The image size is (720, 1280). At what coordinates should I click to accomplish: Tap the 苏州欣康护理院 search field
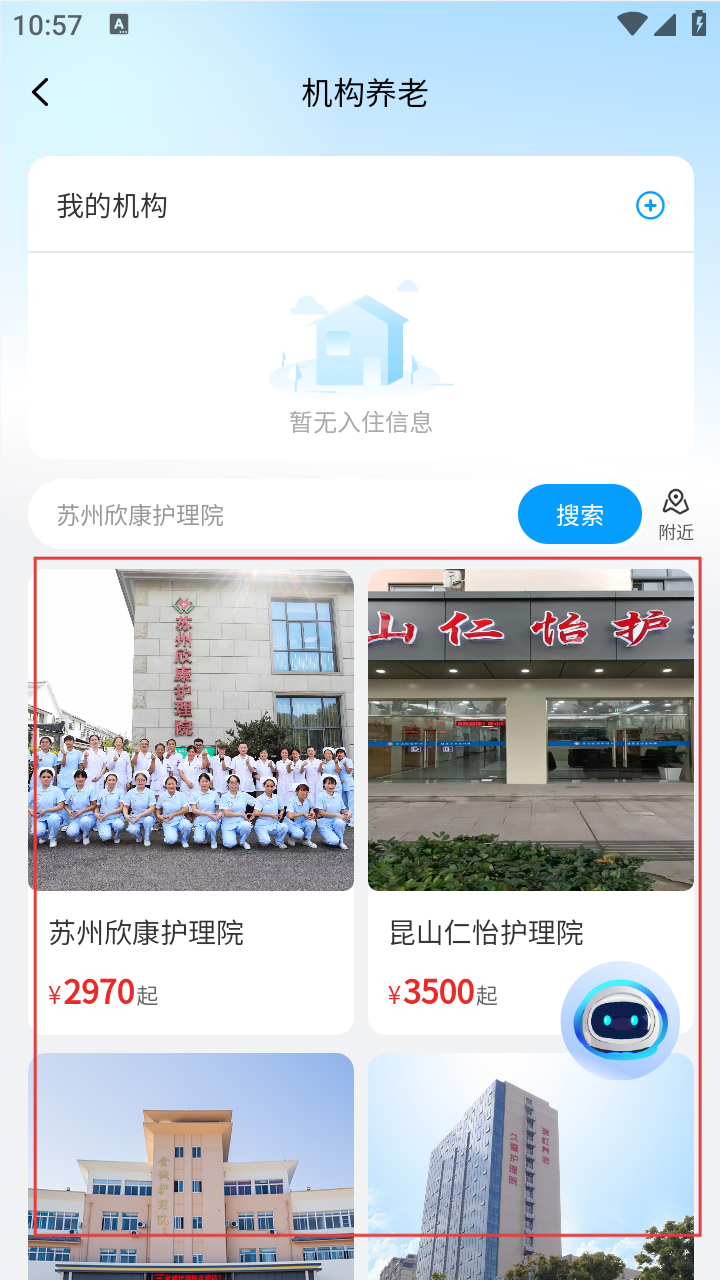click(x=270, y=516)
